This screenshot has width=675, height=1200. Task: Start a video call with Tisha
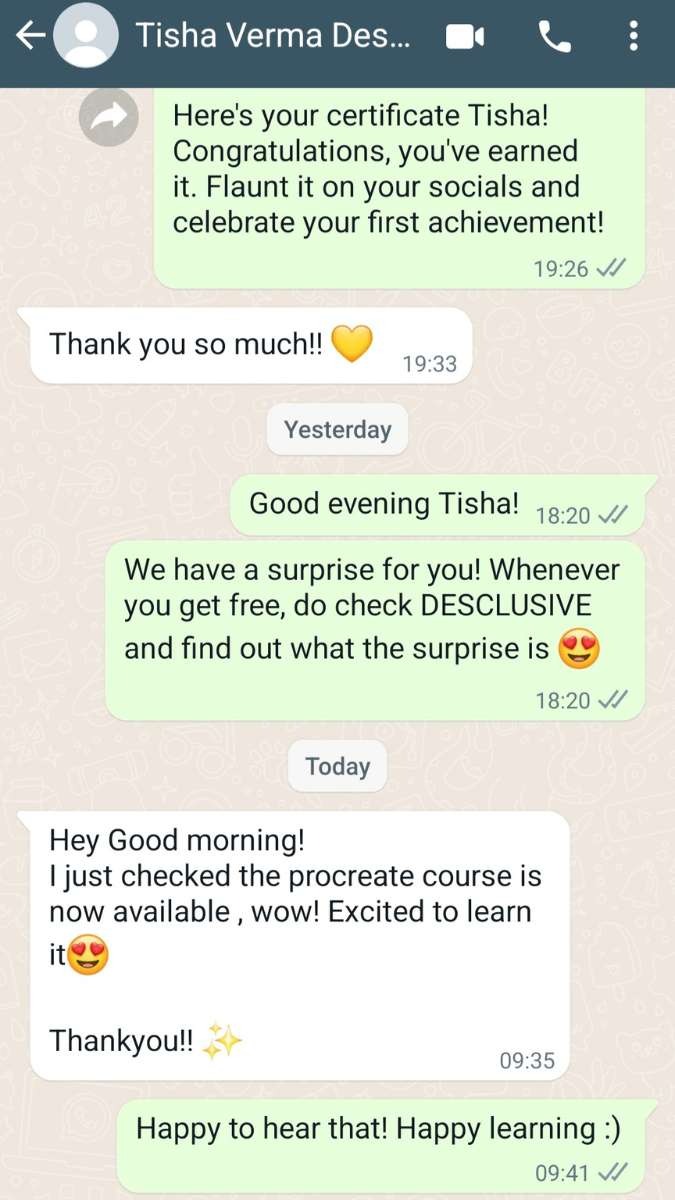click(464, 38)
